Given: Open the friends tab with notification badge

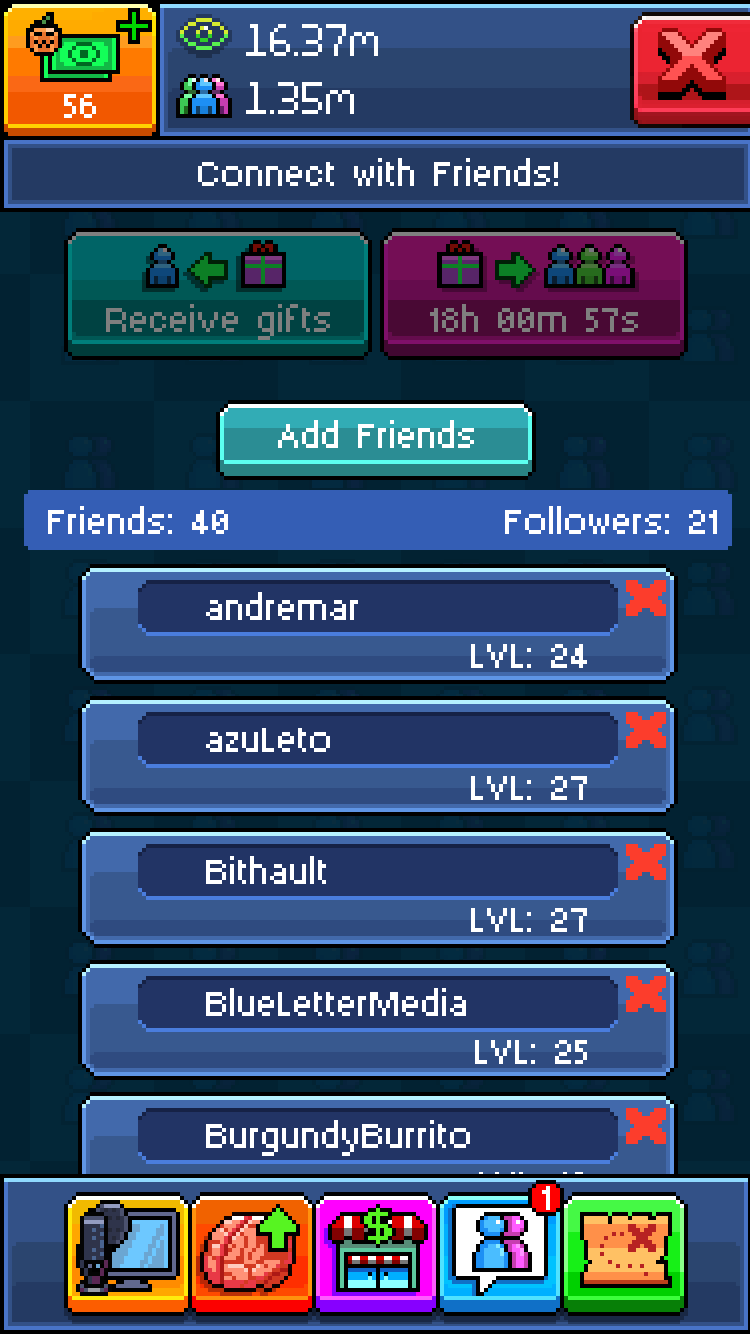Looking at the screenshot, I should (x=499, y=1252).
